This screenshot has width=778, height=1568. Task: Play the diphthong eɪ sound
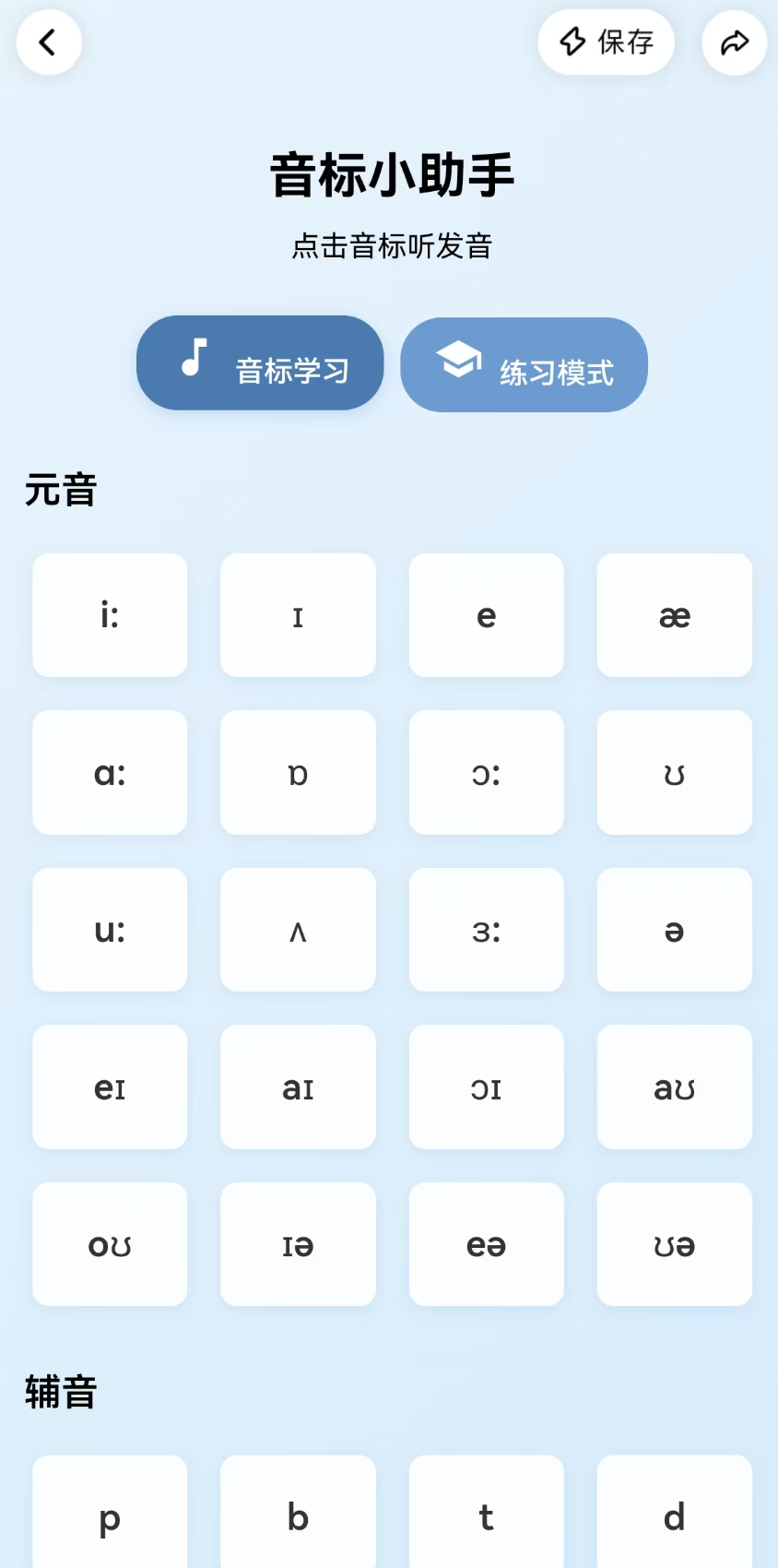pyautogui.click(x=109, y=1087)
